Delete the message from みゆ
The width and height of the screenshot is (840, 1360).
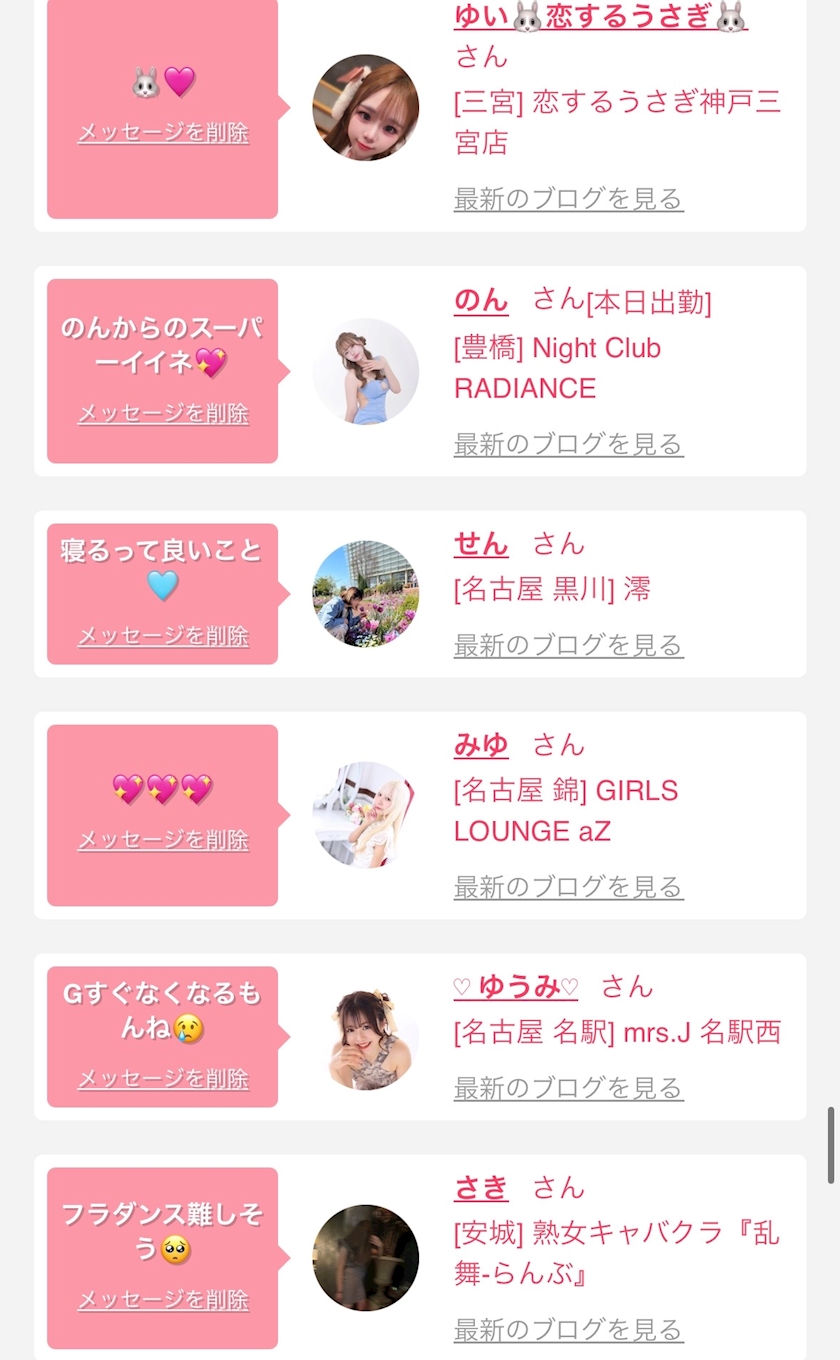[x=163, y=840]
